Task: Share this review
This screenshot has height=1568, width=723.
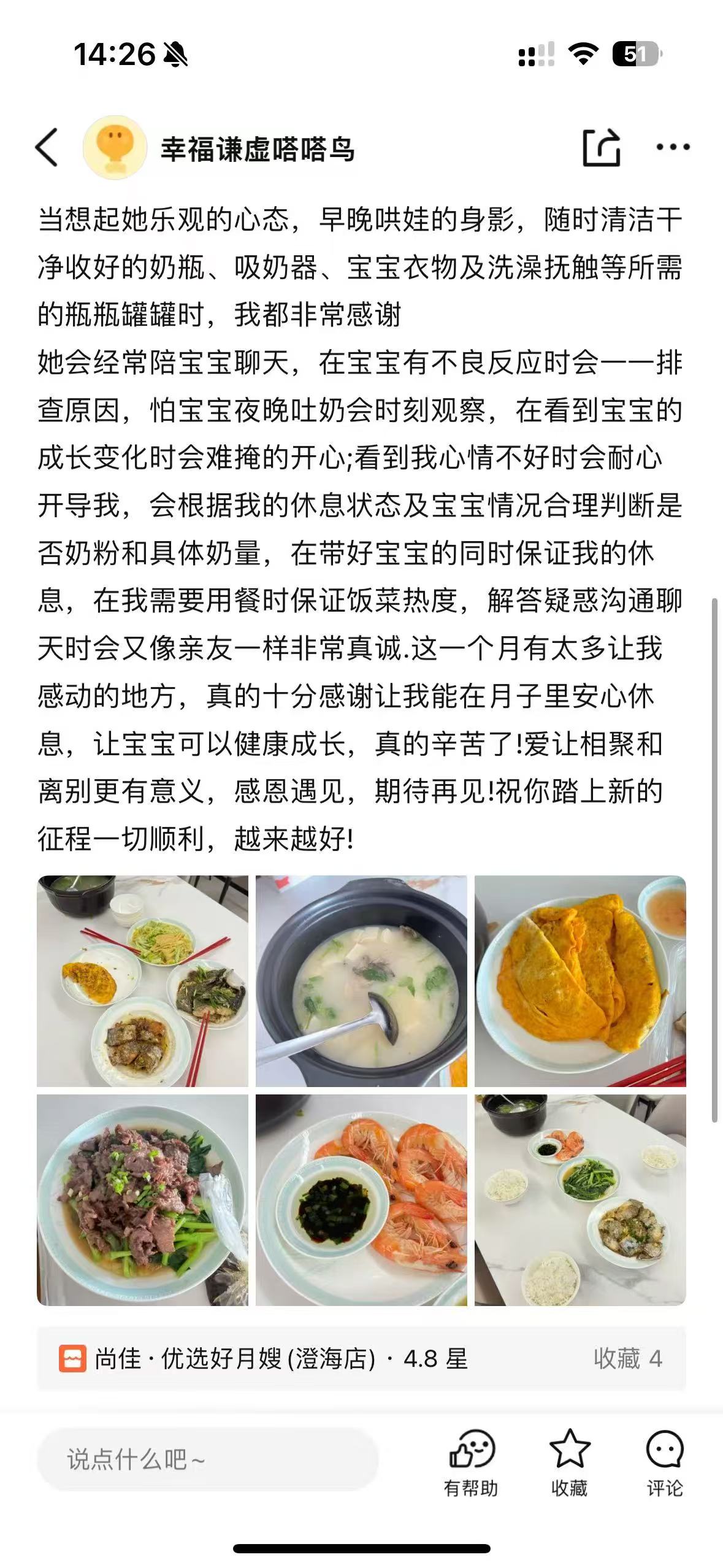Action: [600, 147]
